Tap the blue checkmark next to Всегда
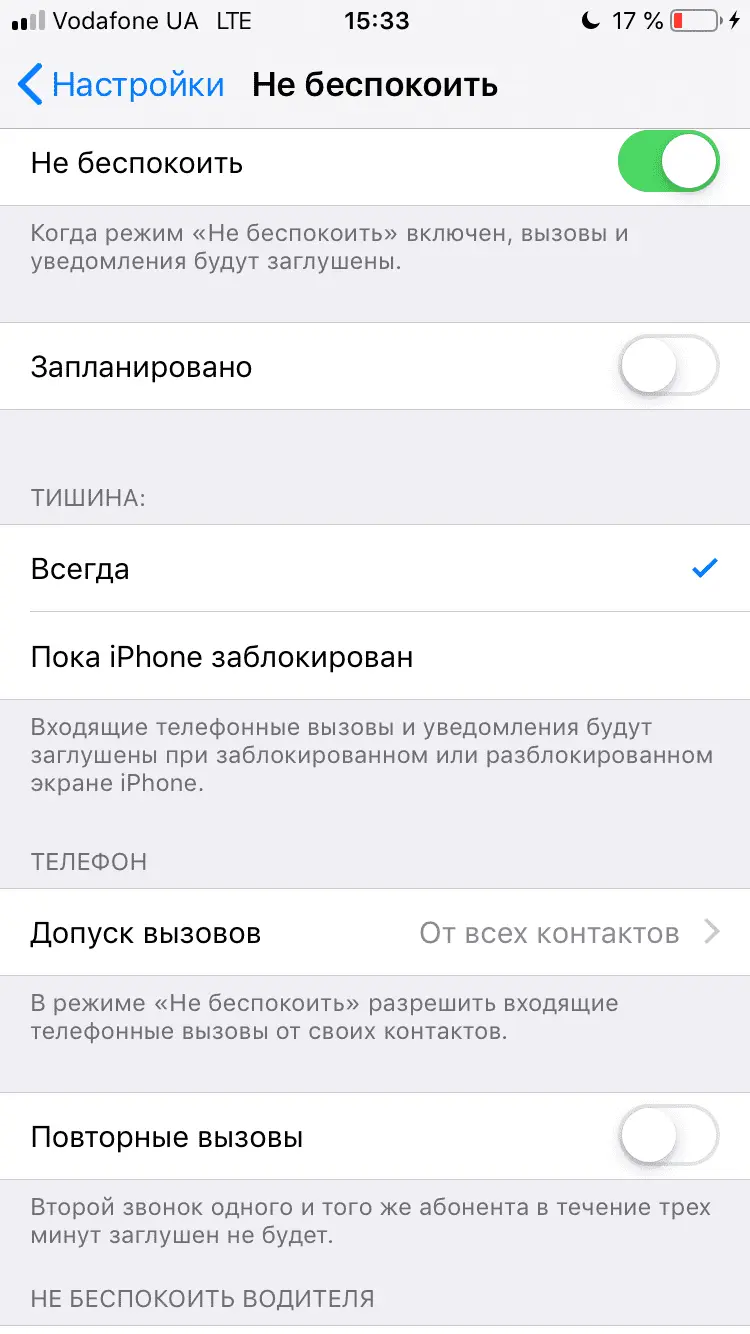The width and height of the screenshot is (750, 1334). 704,568
